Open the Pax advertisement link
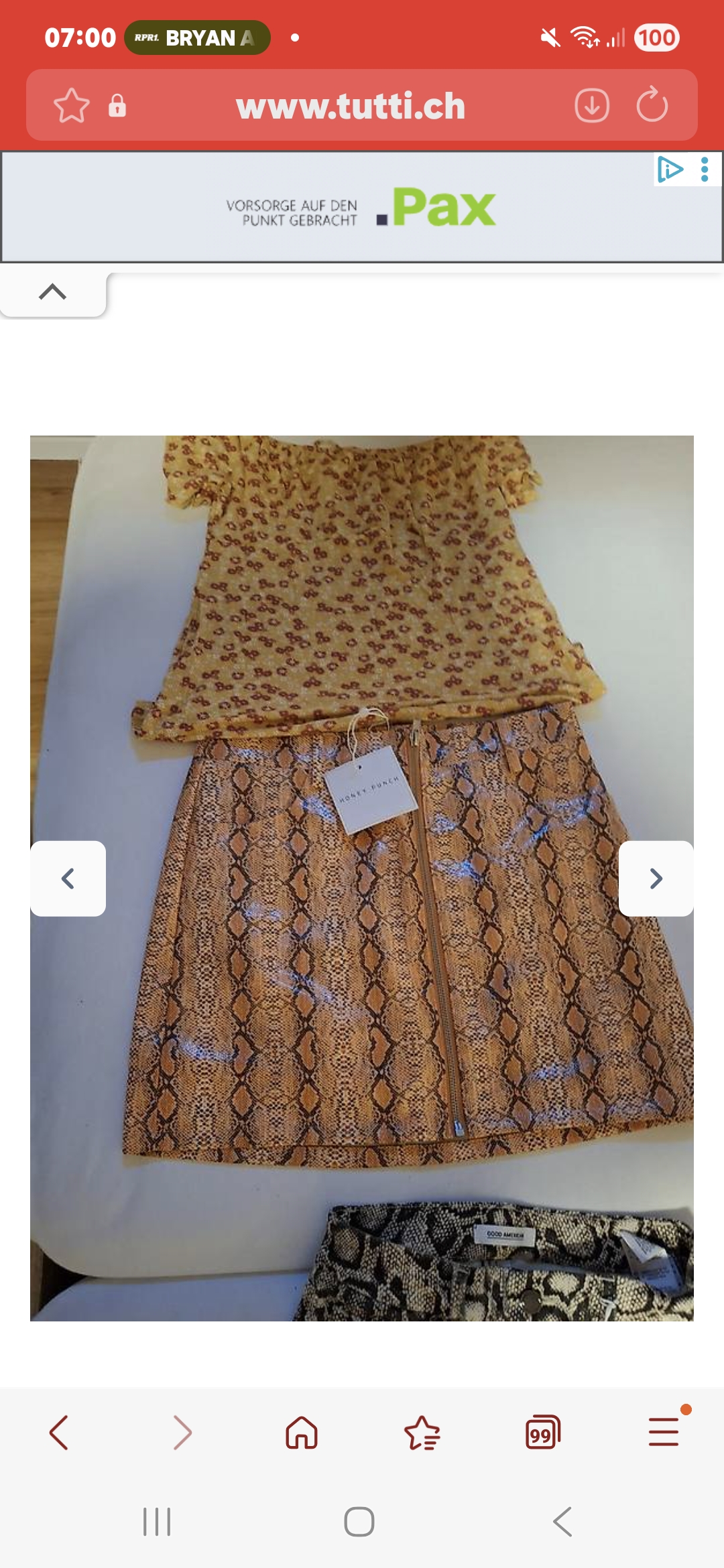This screenshot has height=1568, width=724. click(x=362, y=208)
